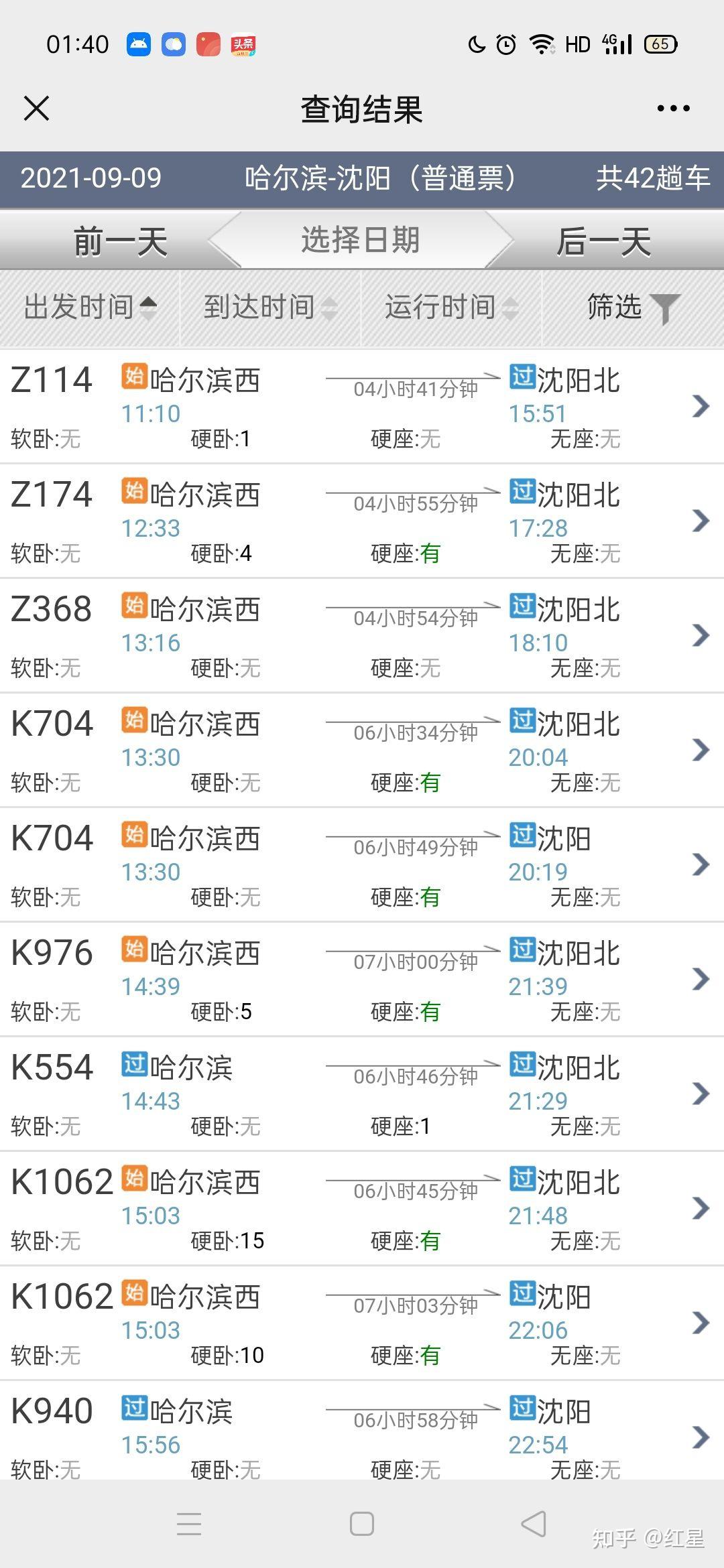Tap the system back button
The height and width of the screenshot is (1568, 724).
pos(534,1524)
